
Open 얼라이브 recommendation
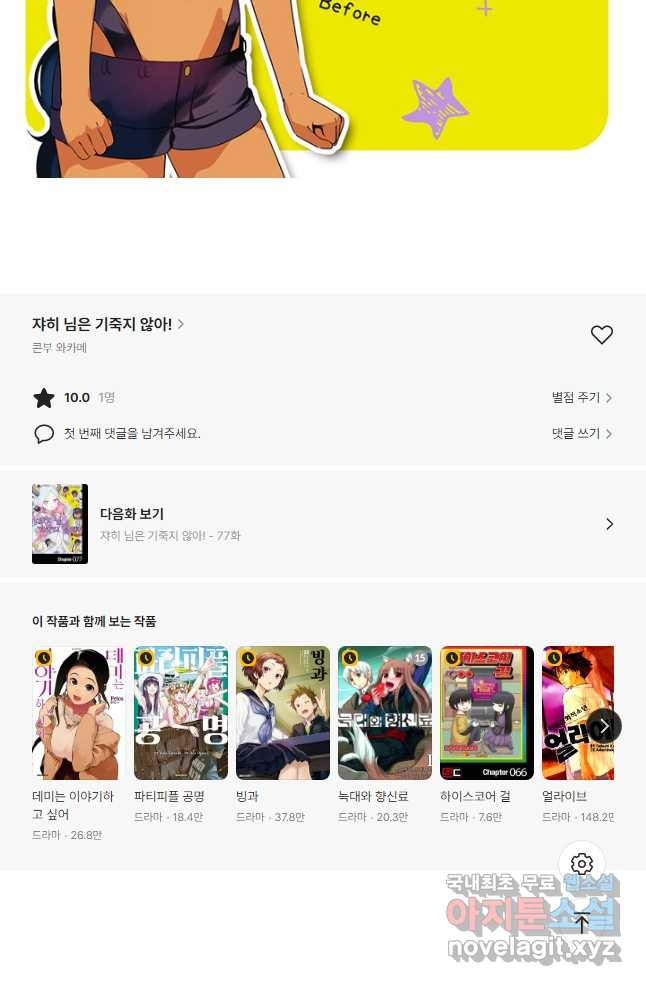576,713
